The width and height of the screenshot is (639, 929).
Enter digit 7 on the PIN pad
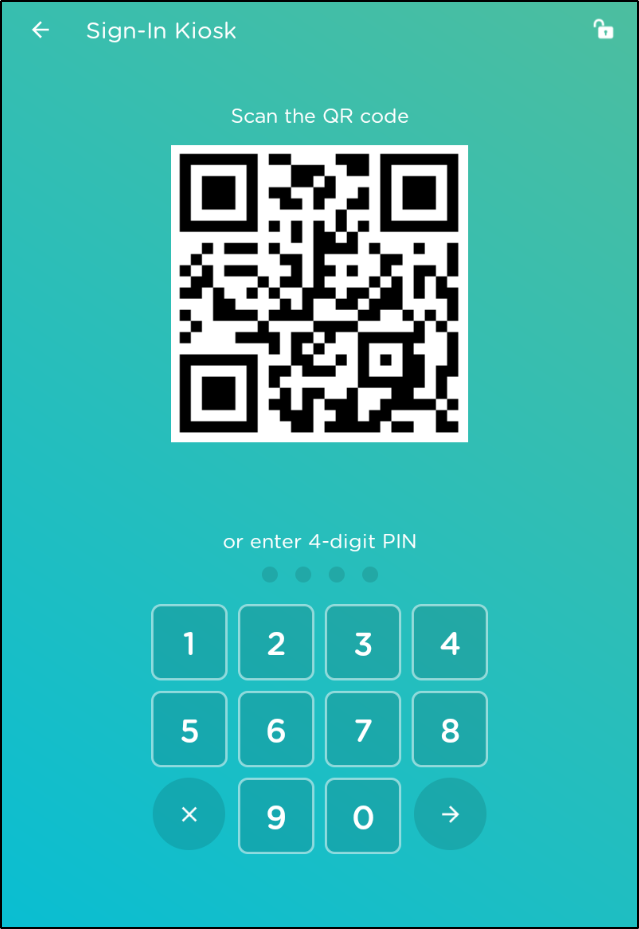(x=363, y=730)
